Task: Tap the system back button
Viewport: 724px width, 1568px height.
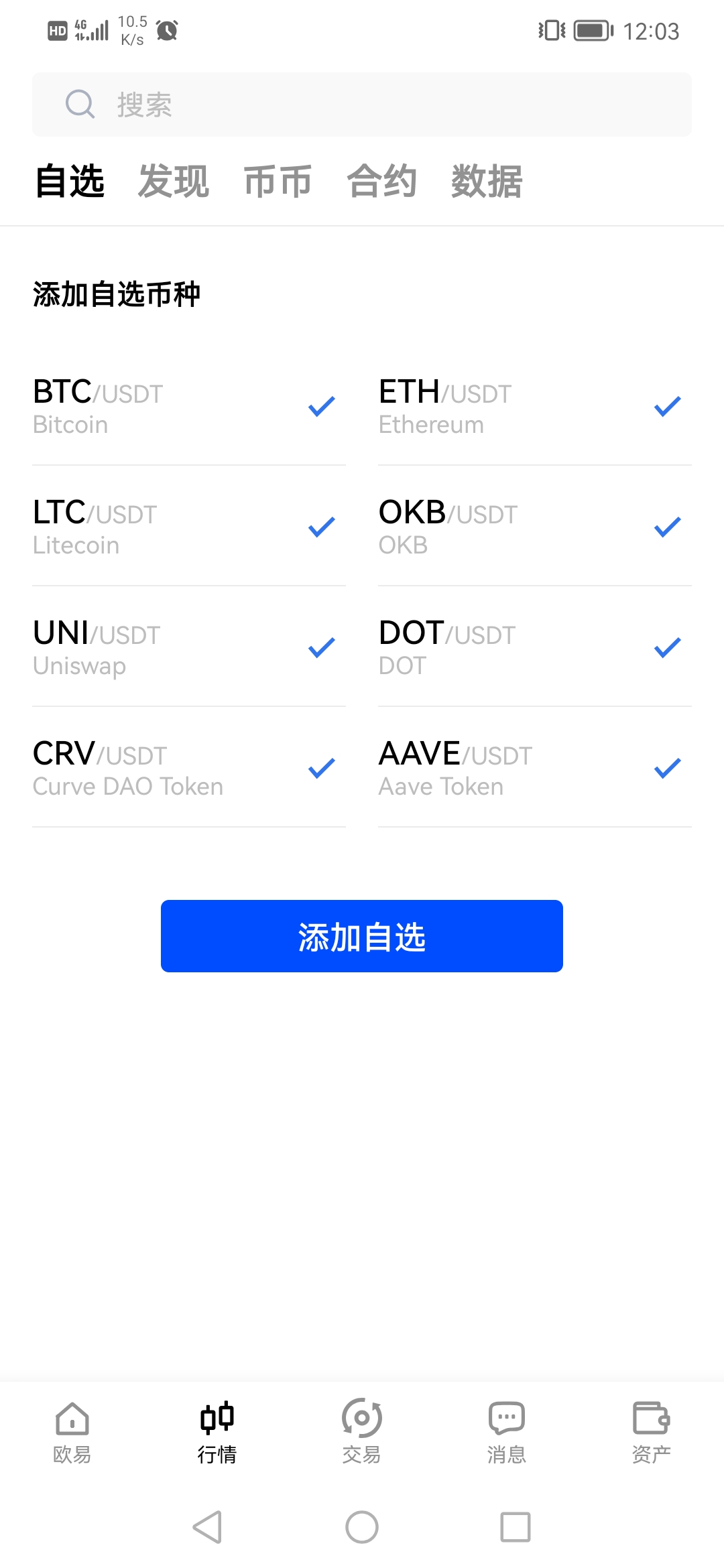Action: 207,1527
